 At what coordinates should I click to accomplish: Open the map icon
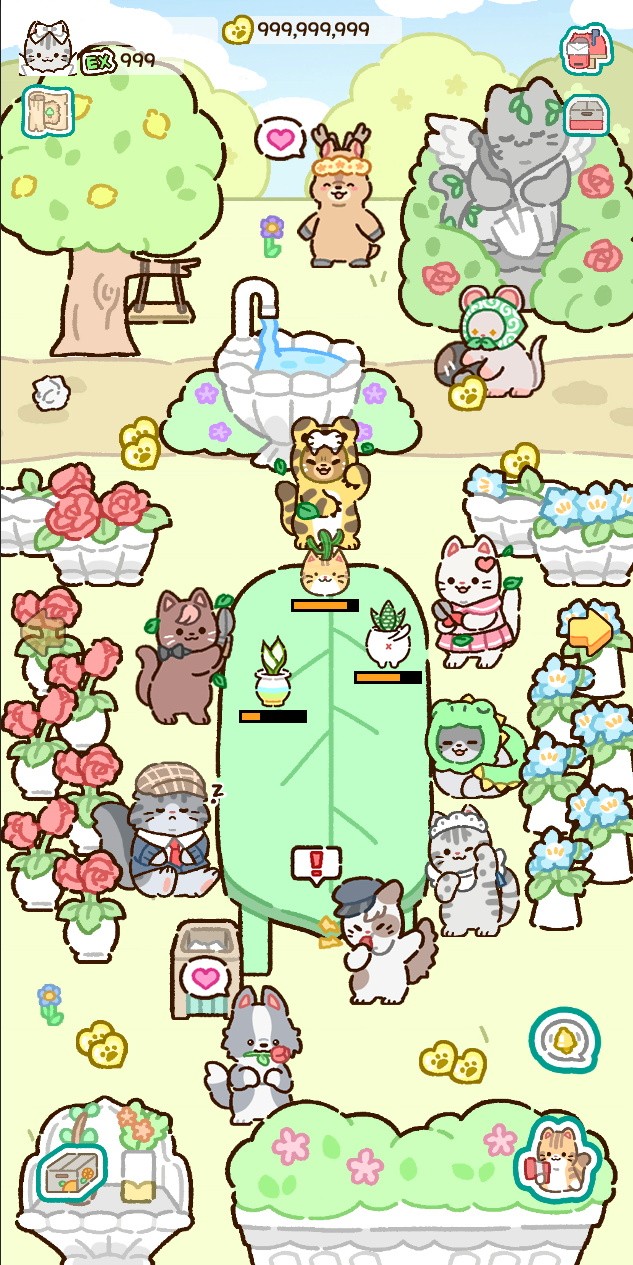tap(43, 109)
